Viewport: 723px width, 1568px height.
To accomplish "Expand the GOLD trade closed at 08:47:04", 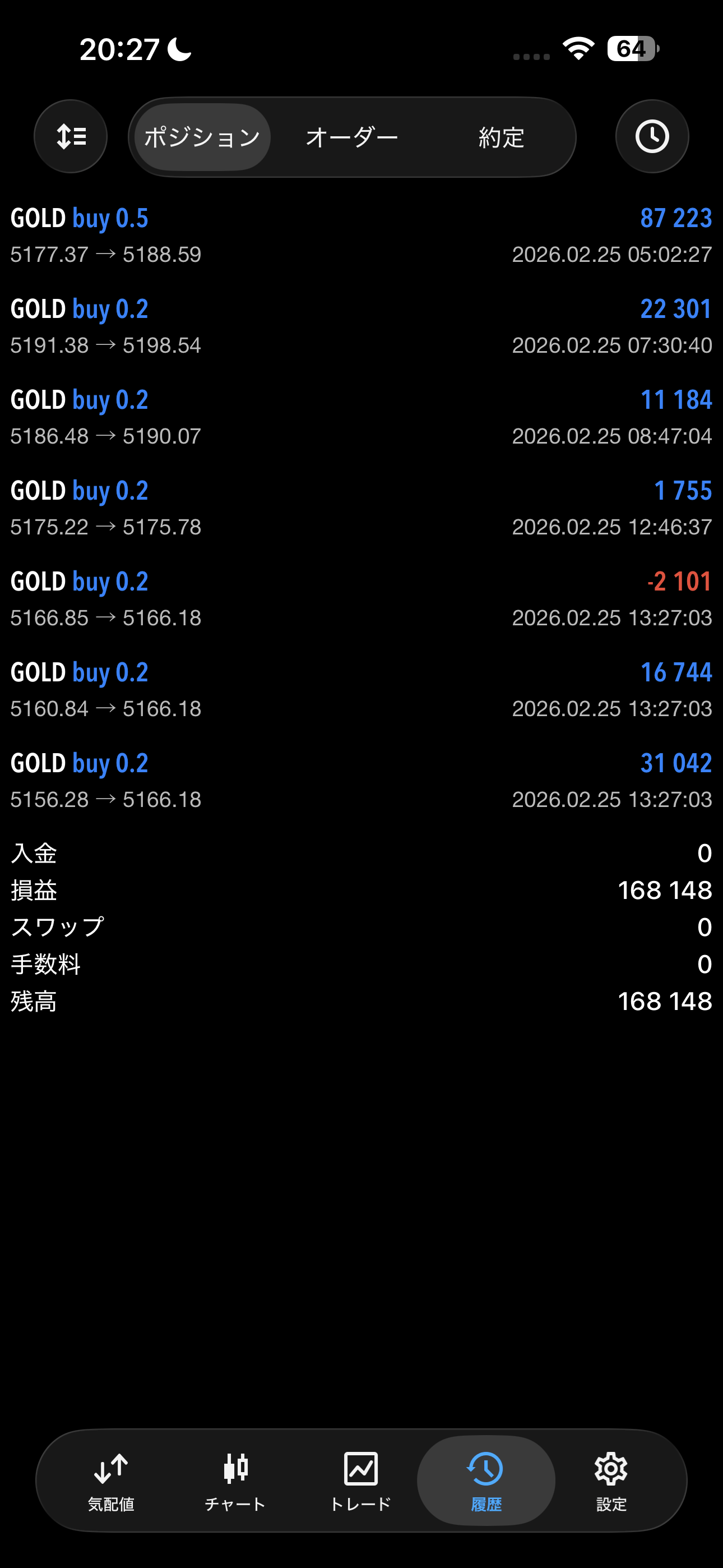I will tap(361, 417).
